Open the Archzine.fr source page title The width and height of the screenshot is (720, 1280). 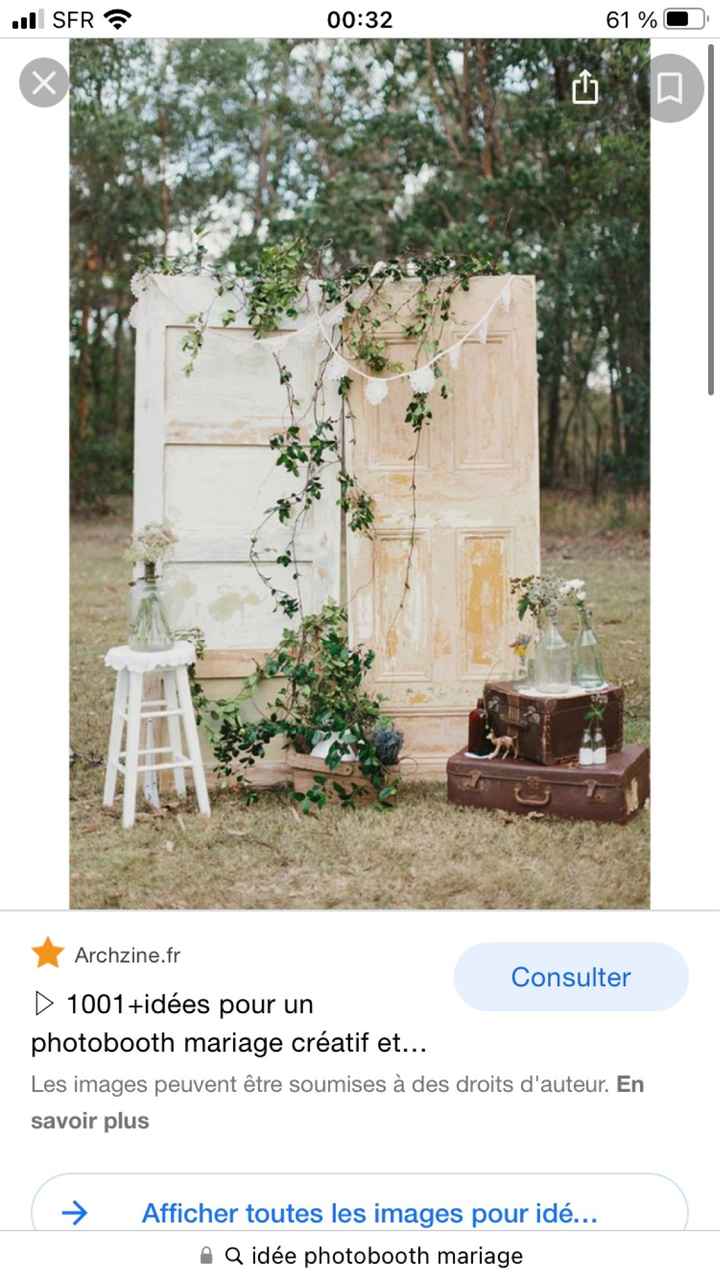tap(229, 1023)
